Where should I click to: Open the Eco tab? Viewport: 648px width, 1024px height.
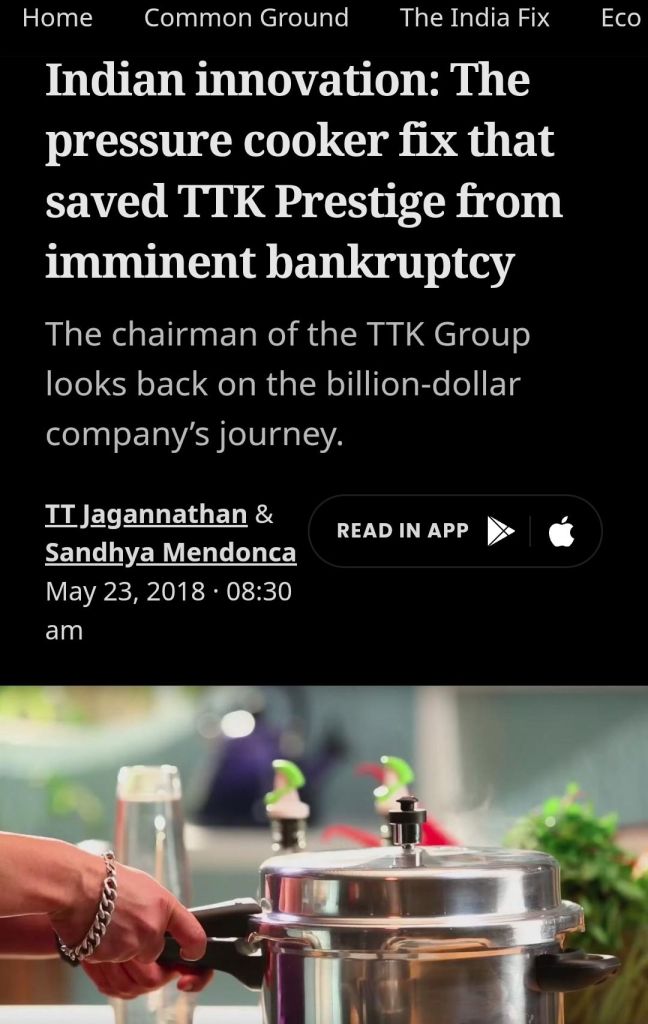click(x=620, y=17)
